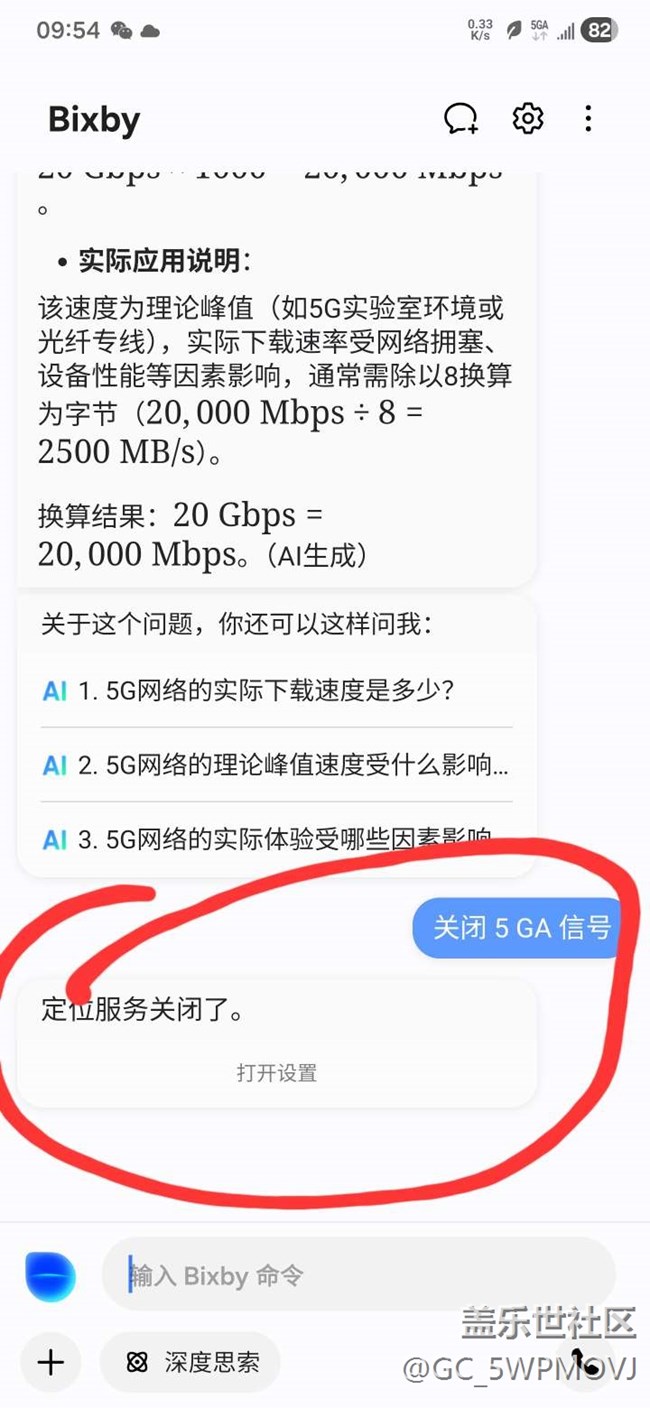Tap 打开设置 under the location message
Image resolution: width=650 pixels, height=1408 pixels.
tap(276, 1073)
